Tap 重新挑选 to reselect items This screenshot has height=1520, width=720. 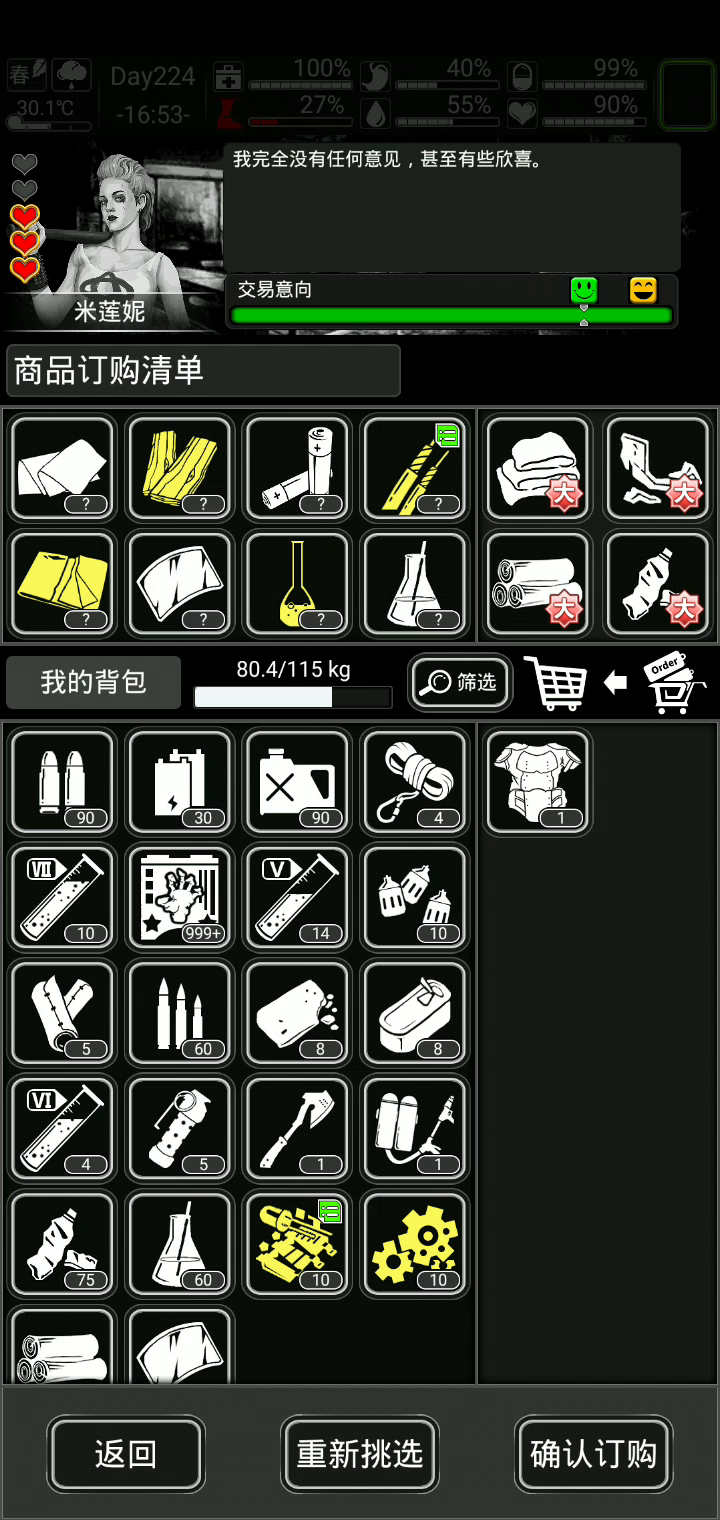360,1453
